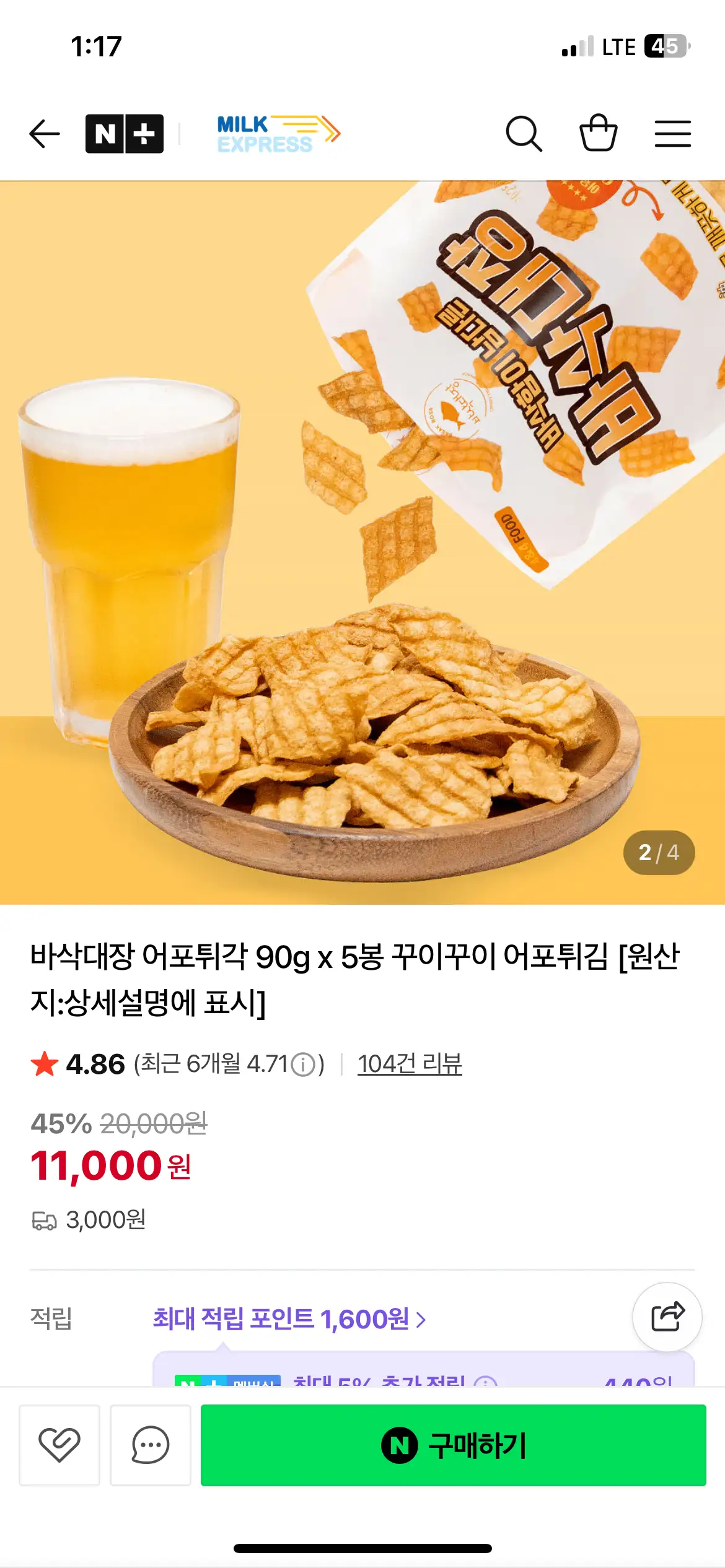The image size is (725, 1568).
Task: View the fish snack product photo
Action: (x=362, y=542)
